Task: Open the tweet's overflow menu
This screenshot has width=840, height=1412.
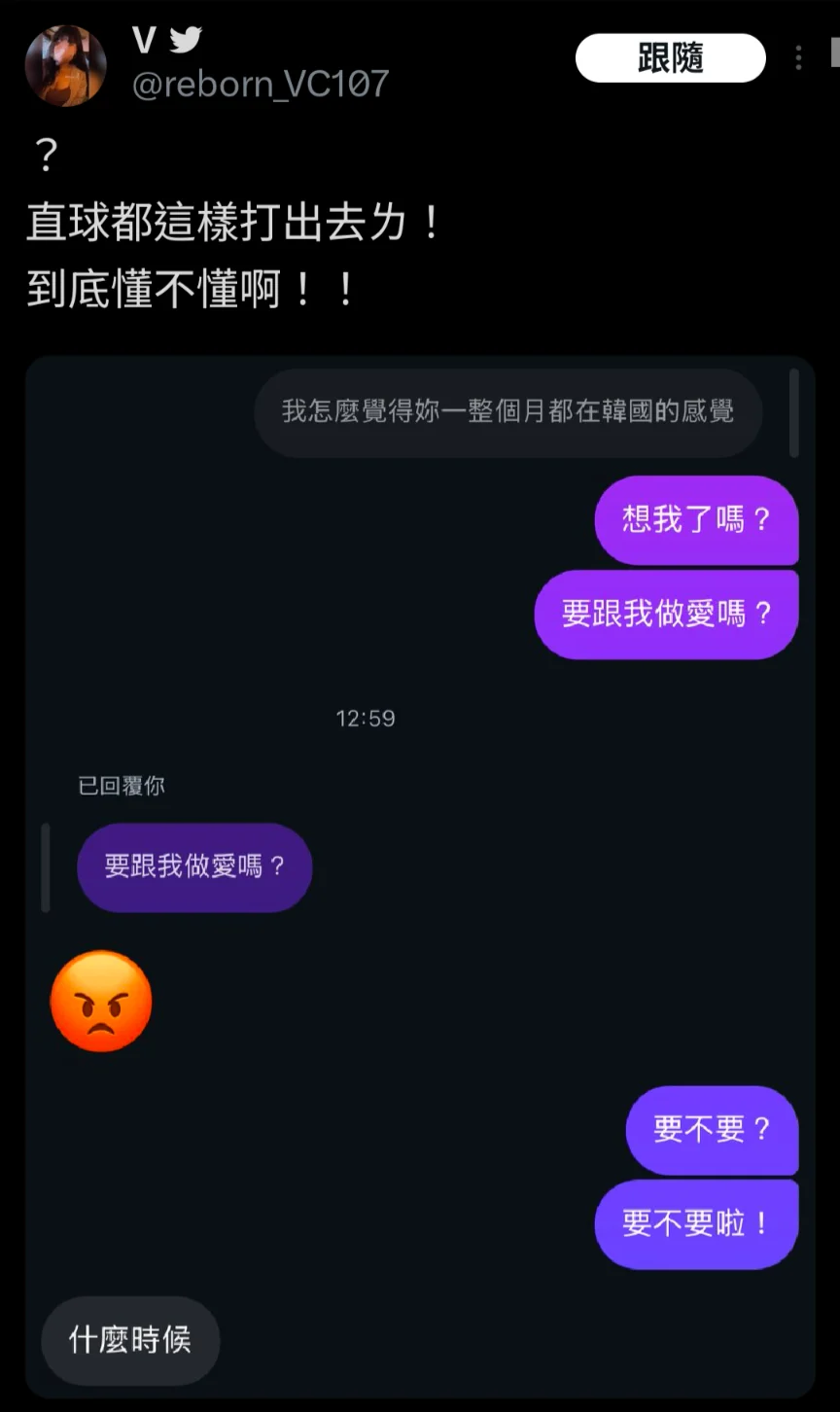Action: pyautogui.click(x=798, y=58)
